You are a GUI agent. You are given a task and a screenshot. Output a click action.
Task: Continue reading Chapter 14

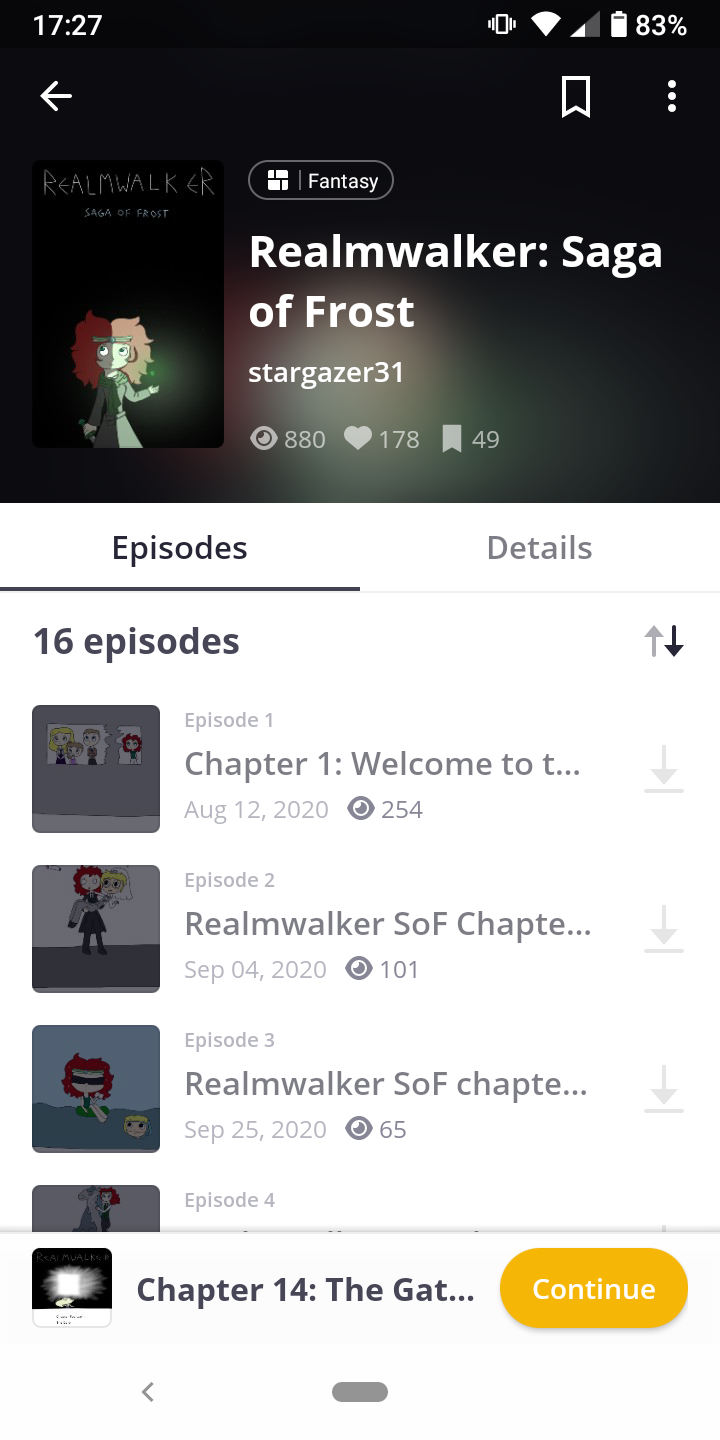click(594, 1289)
